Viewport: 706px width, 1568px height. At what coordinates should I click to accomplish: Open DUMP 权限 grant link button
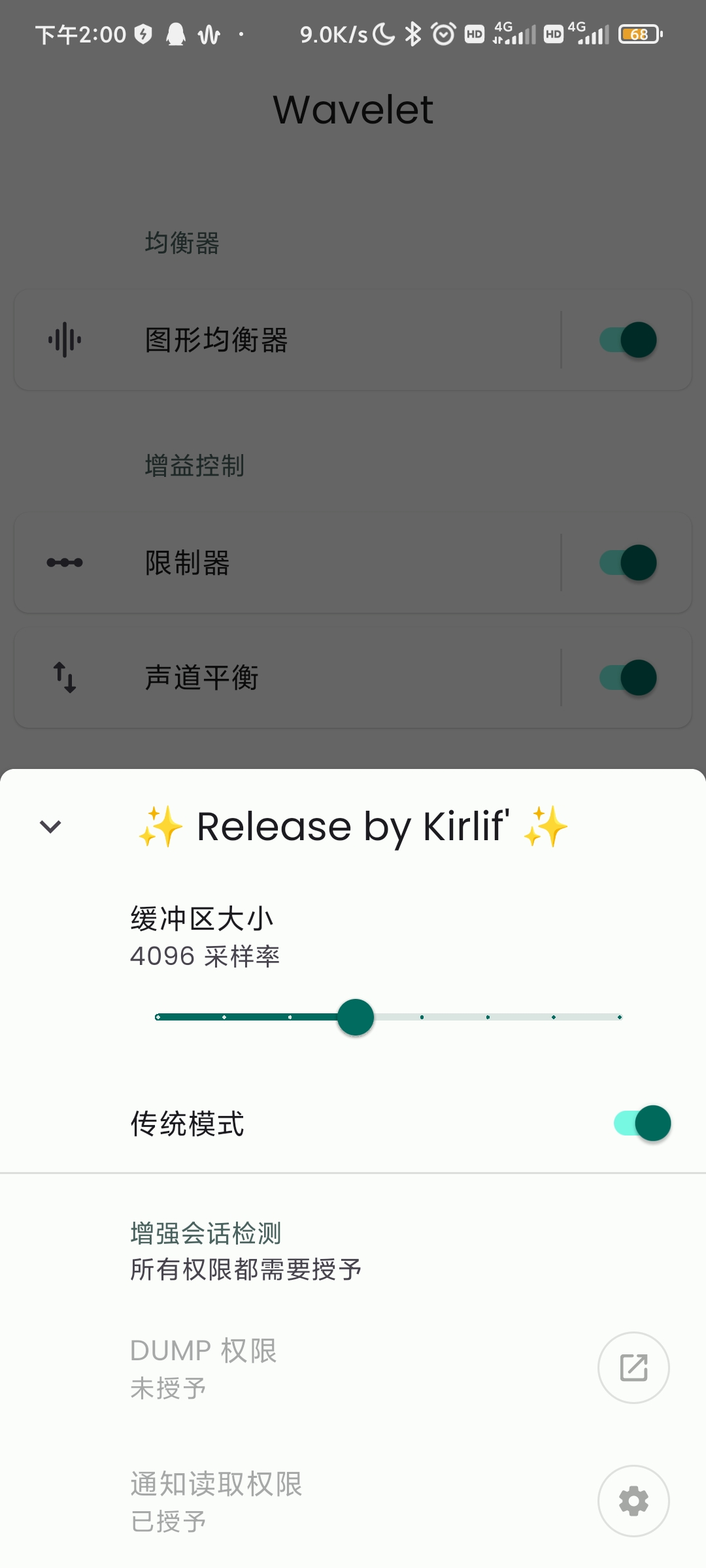tap(633, 1367)
